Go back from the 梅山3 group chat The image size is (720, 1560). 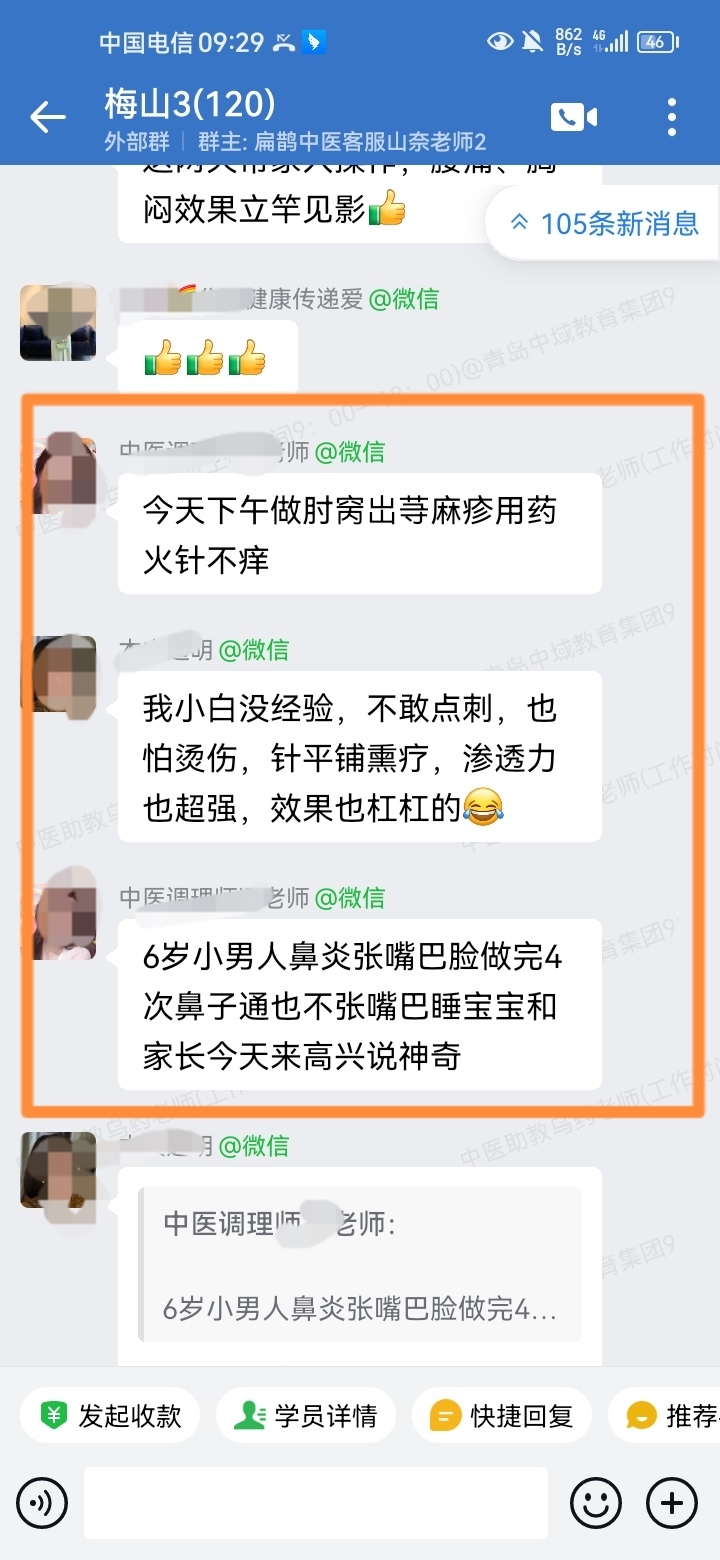(x=47, y=118)
